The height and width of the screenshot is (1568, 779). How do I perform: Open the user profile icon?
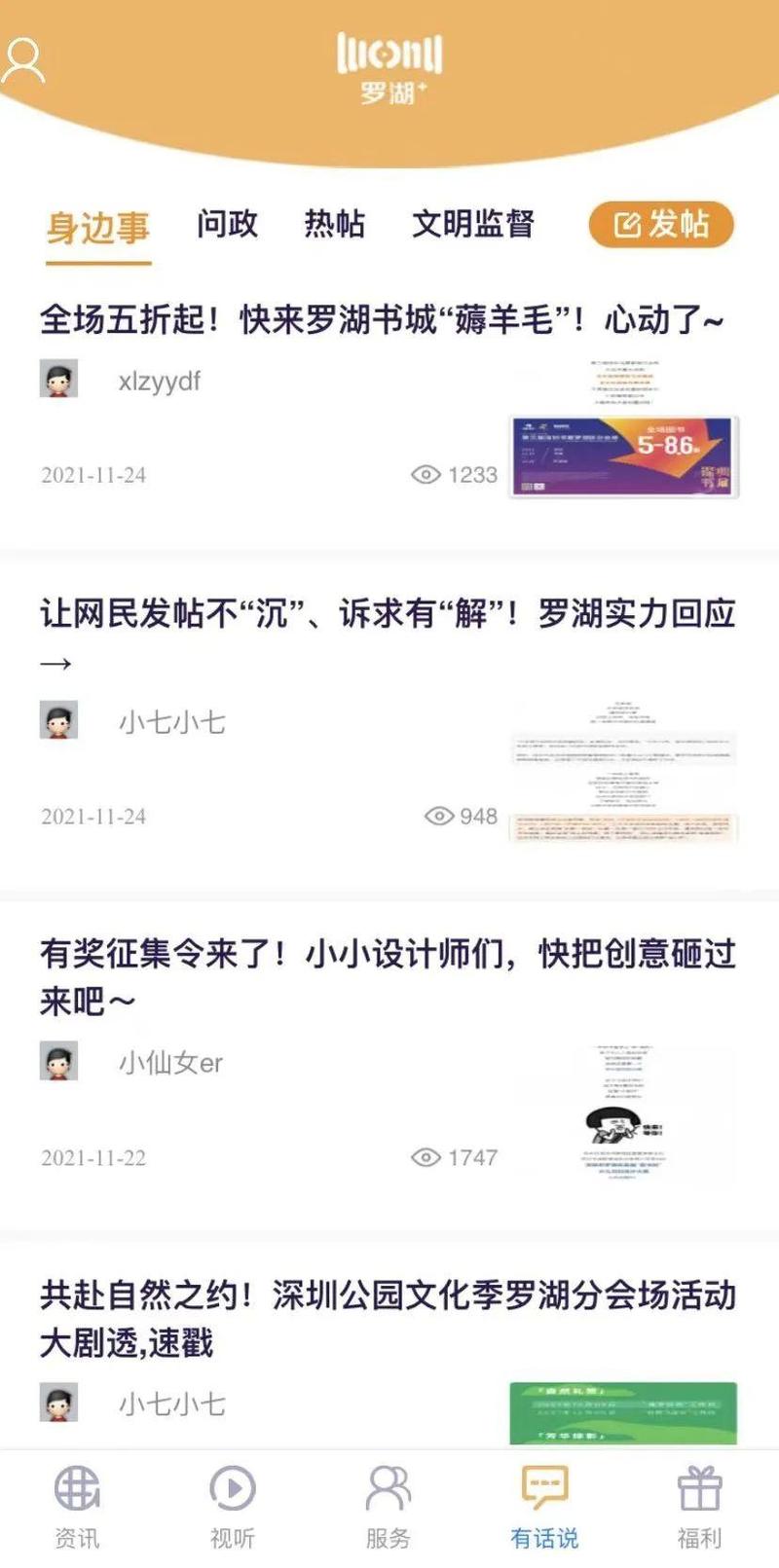pos(23,60)
